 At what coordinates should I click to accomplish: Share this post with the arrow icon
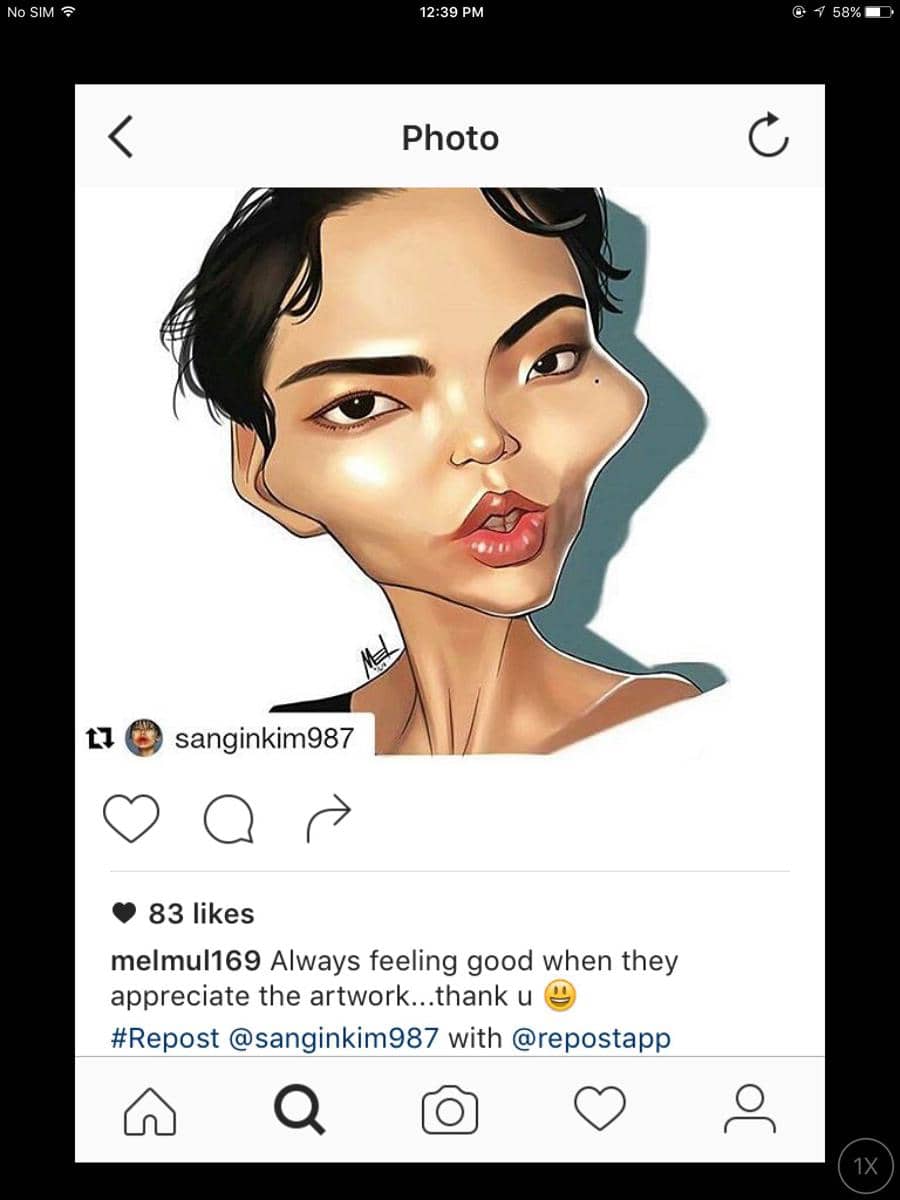coord(329,818)
